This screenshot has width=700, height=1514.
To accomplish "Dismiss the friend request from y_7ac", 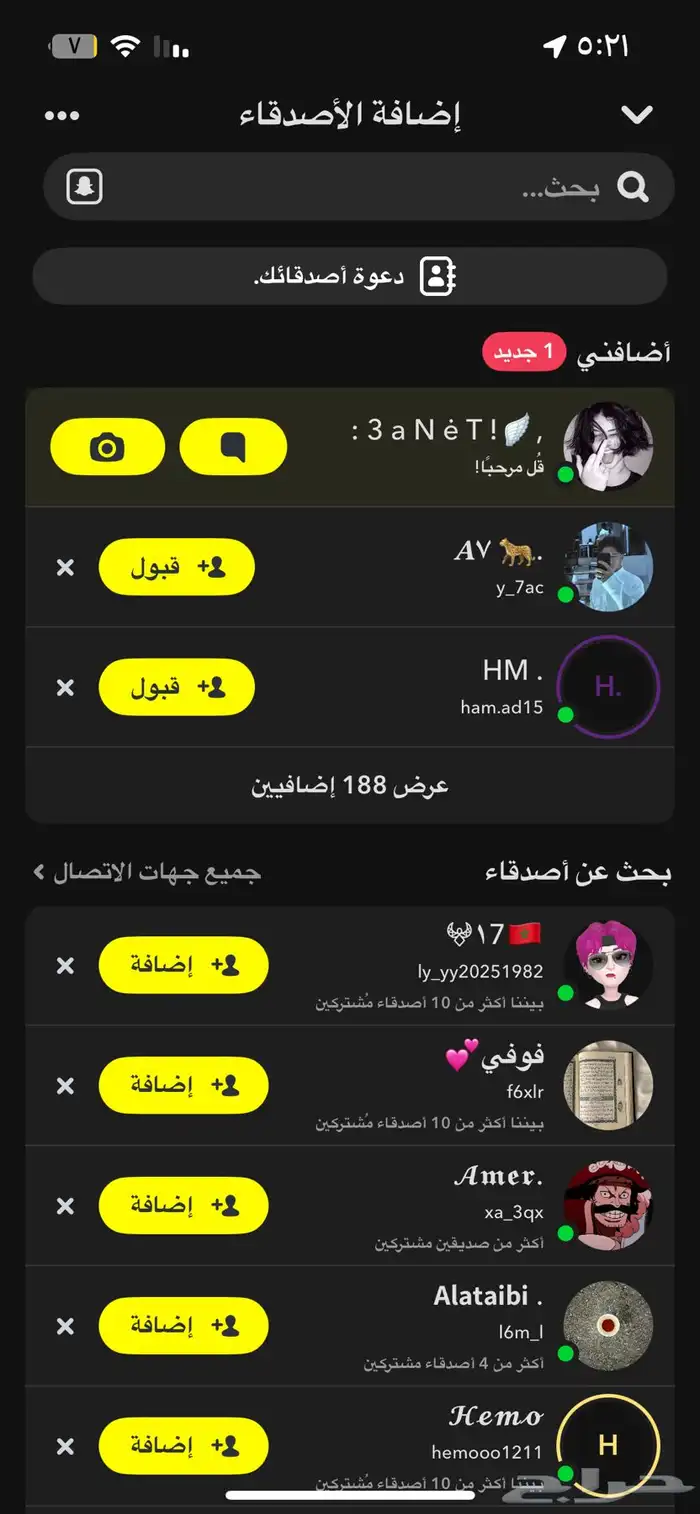I will [x=65, y=568].
